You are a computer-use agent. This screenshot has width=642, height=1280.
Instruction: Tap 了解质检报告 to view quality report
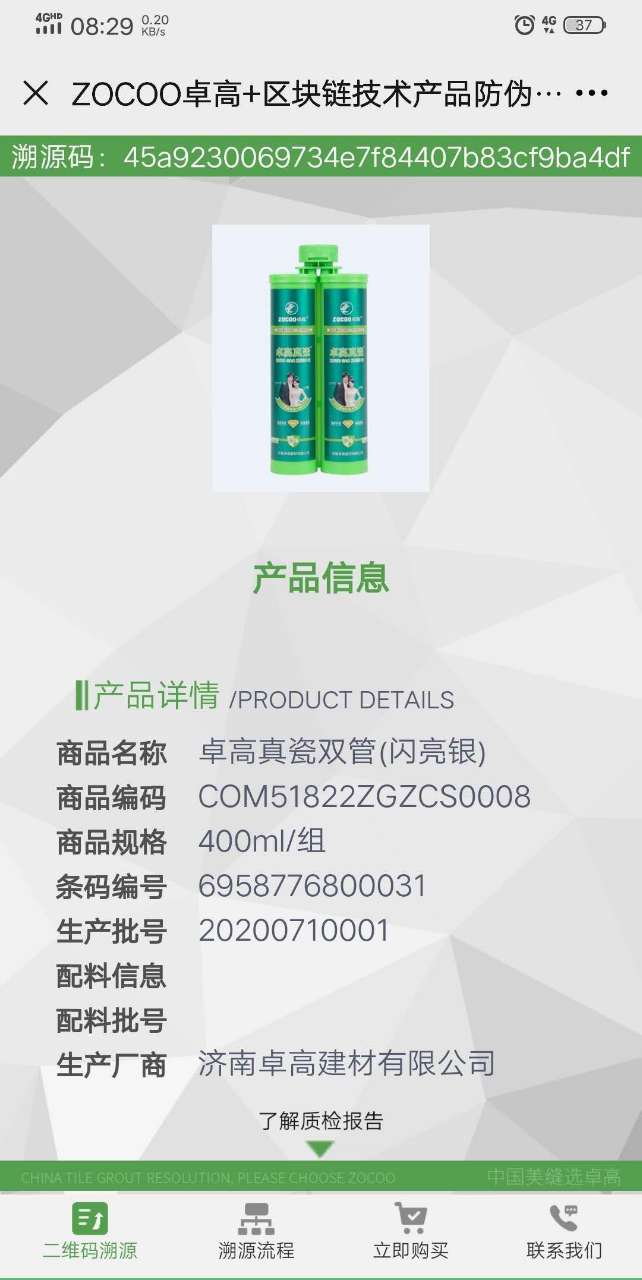[321, 1121]
